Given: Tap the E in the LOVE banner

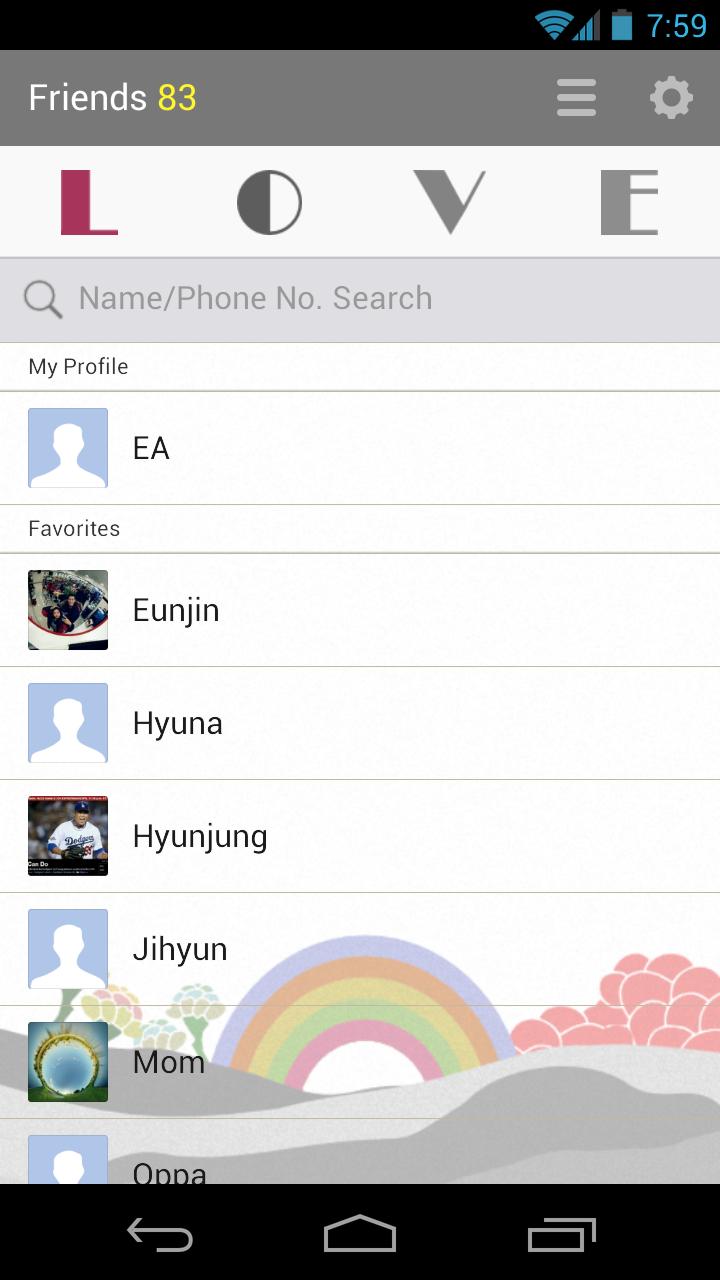Looking at the screenshot, I should tap(629, 200).
